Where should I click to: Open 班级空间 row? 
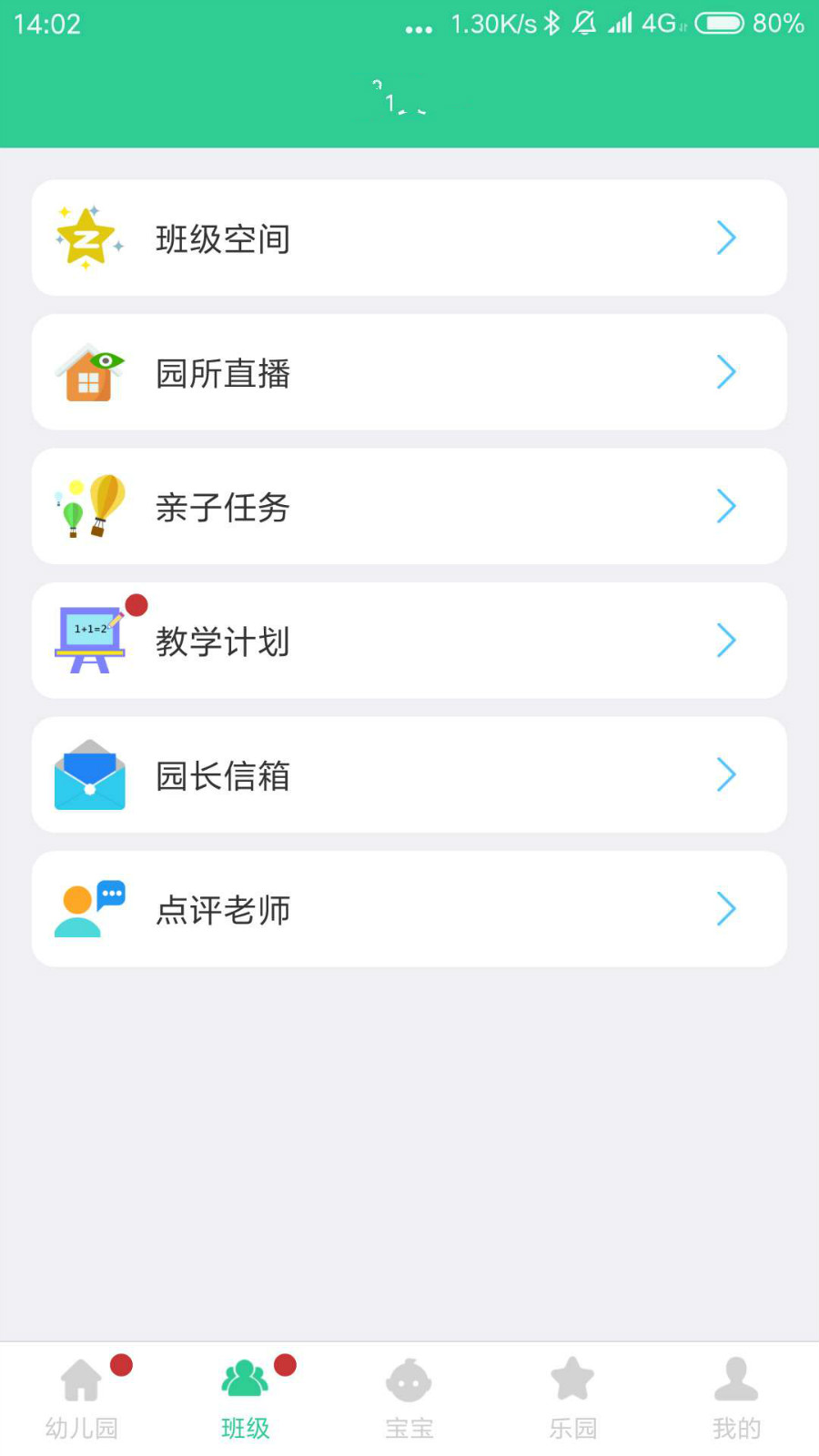tap(409, 238)
